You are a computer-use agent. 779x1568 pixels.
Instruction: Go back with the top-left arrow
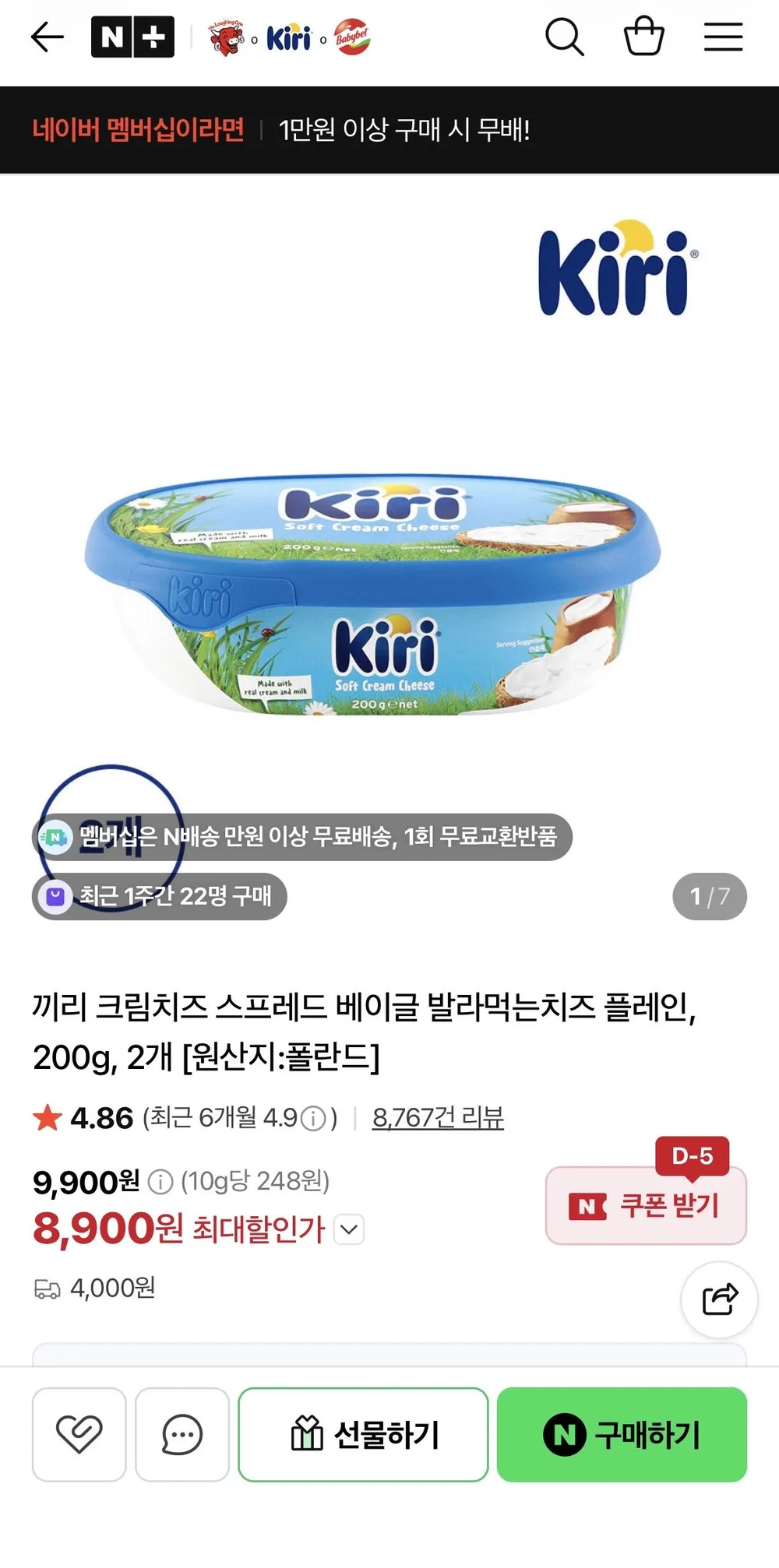coord(47,37)
